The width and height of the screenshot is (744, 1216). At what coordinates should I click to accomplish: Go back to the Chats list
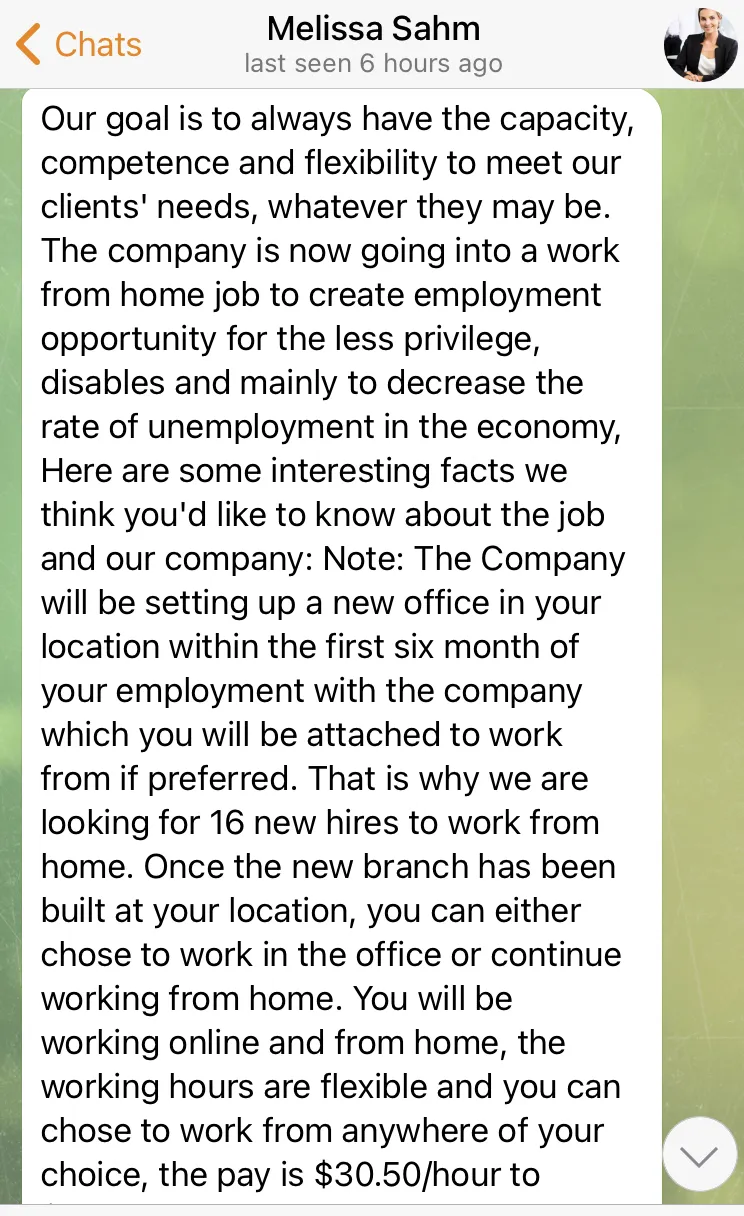79,45
